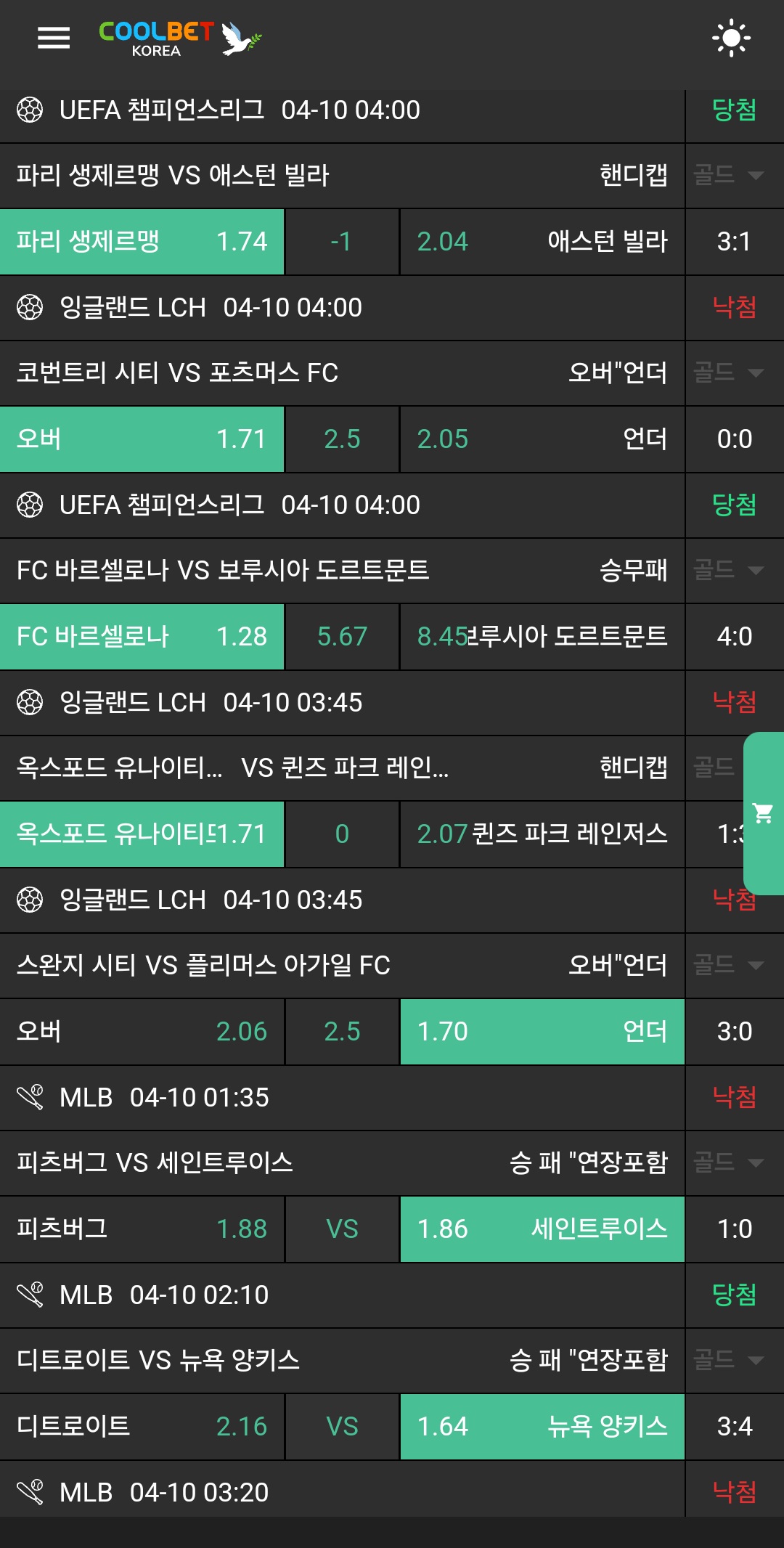This screenshot has width=784, height=1548.
Task: Select 세인트루이스 at odds 1.86
Action: [542, 1229]
